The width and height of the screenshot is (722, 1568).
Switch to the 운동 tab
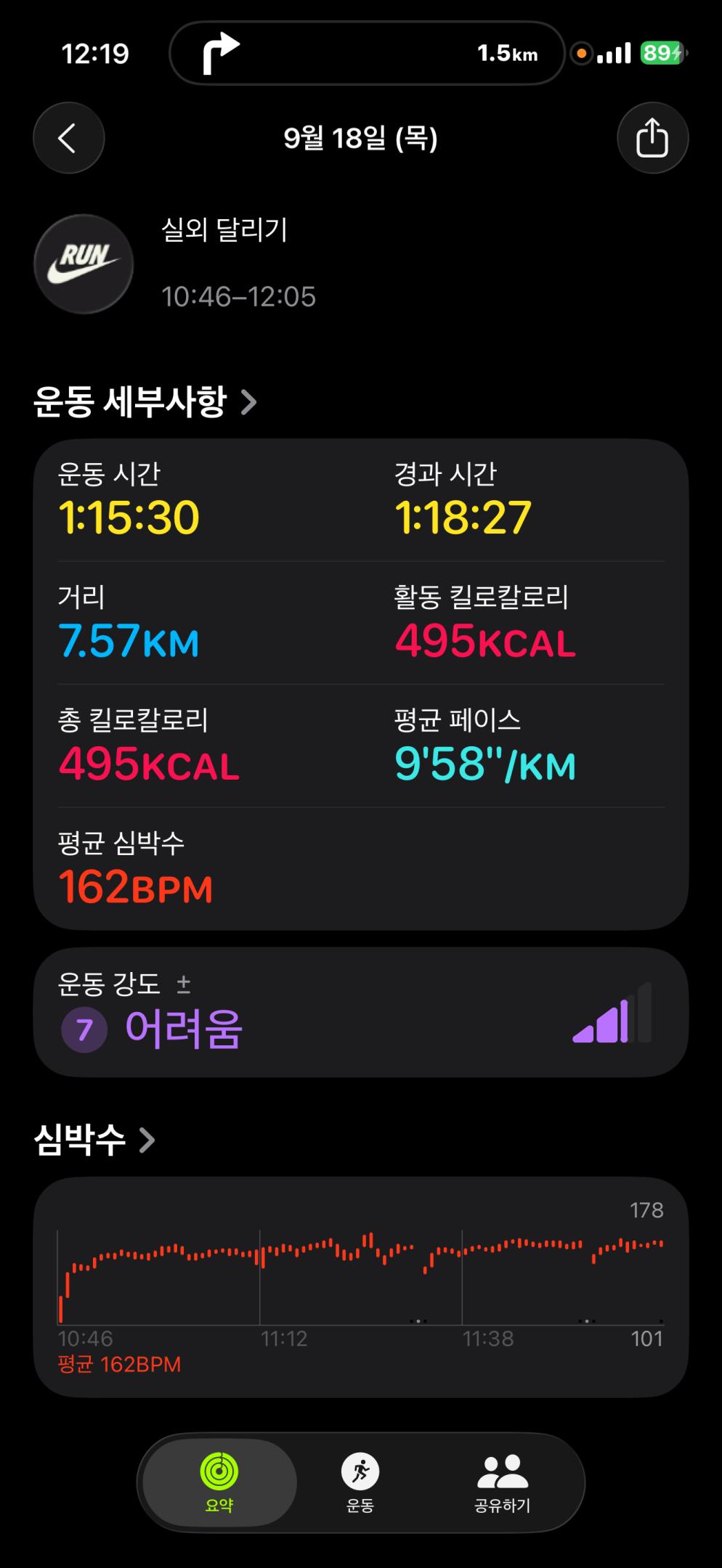click(360, 1484)
